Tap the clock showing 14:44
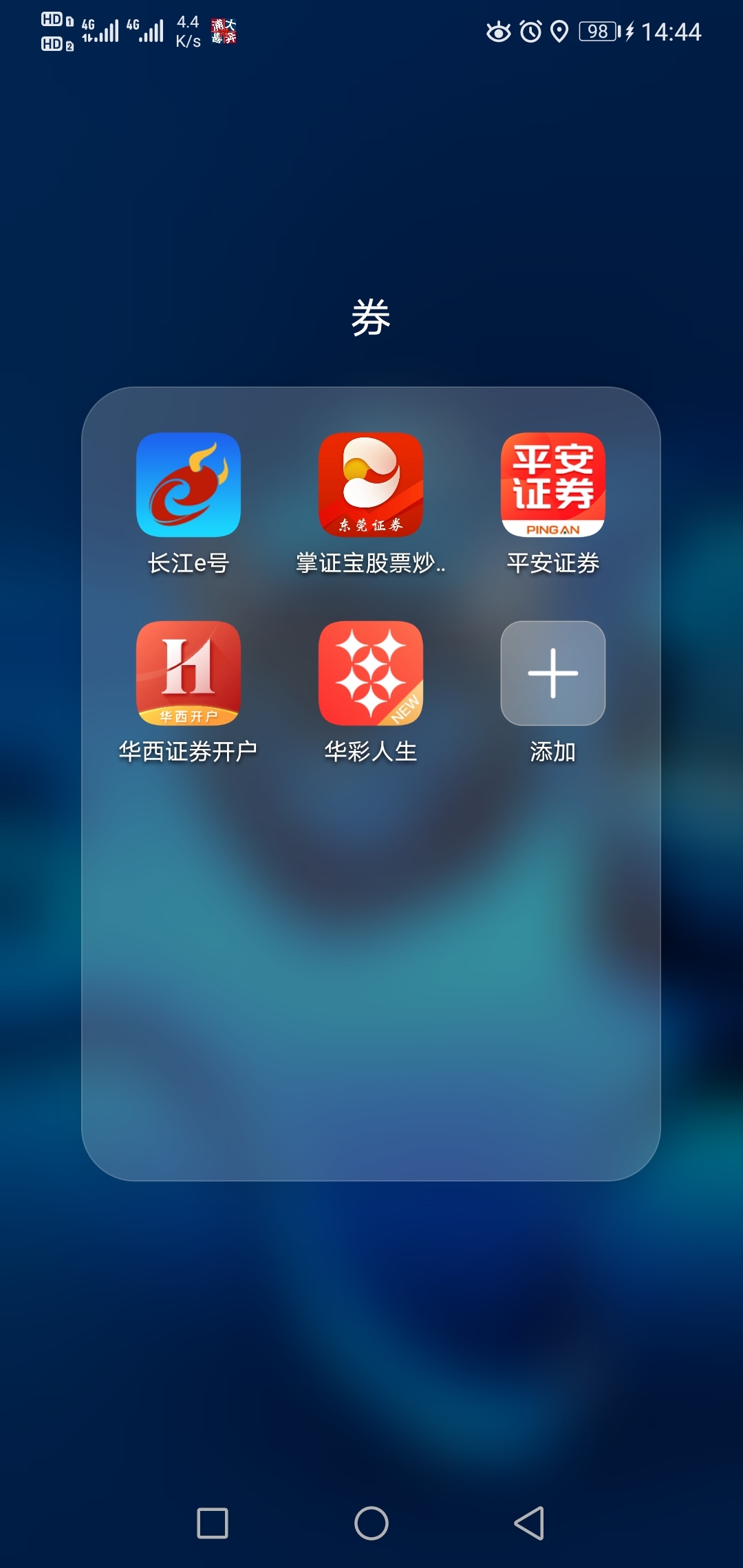Image resolution: width=743 pixels, height=1568 pixels. click(671, 30)
